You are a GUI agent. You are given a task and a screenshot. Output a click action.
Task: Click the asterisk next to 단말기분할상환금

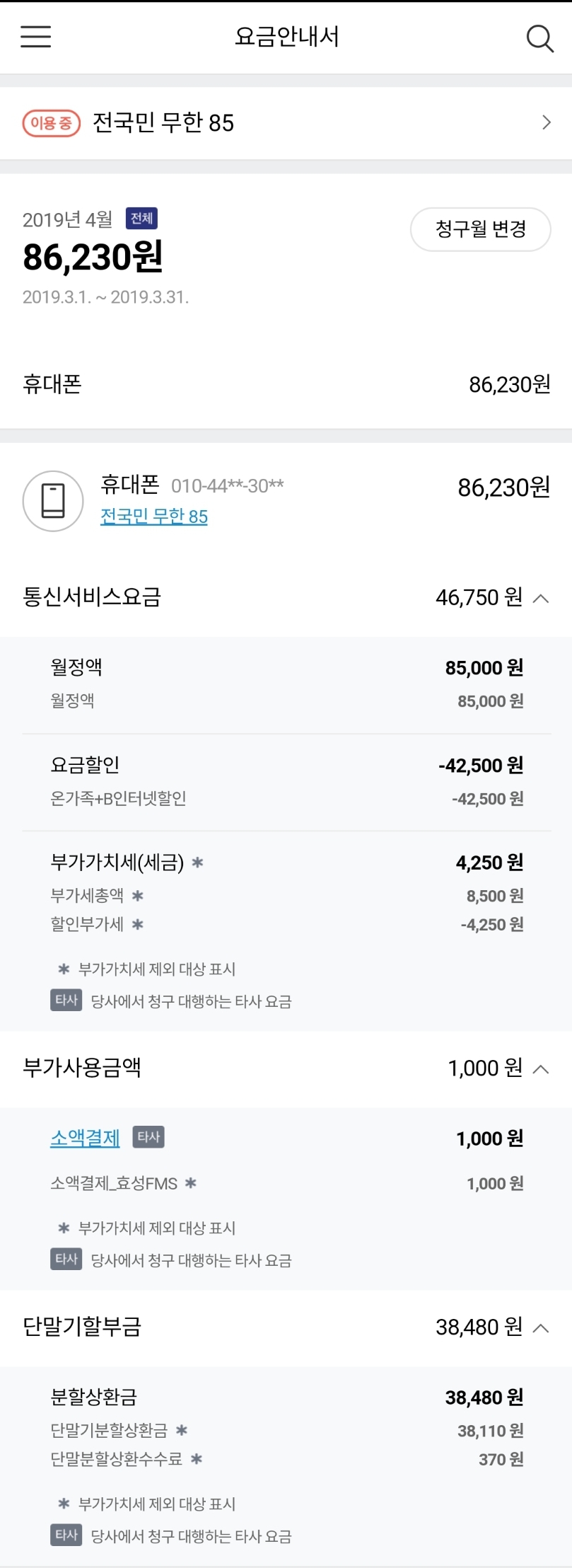[185, 1430]
